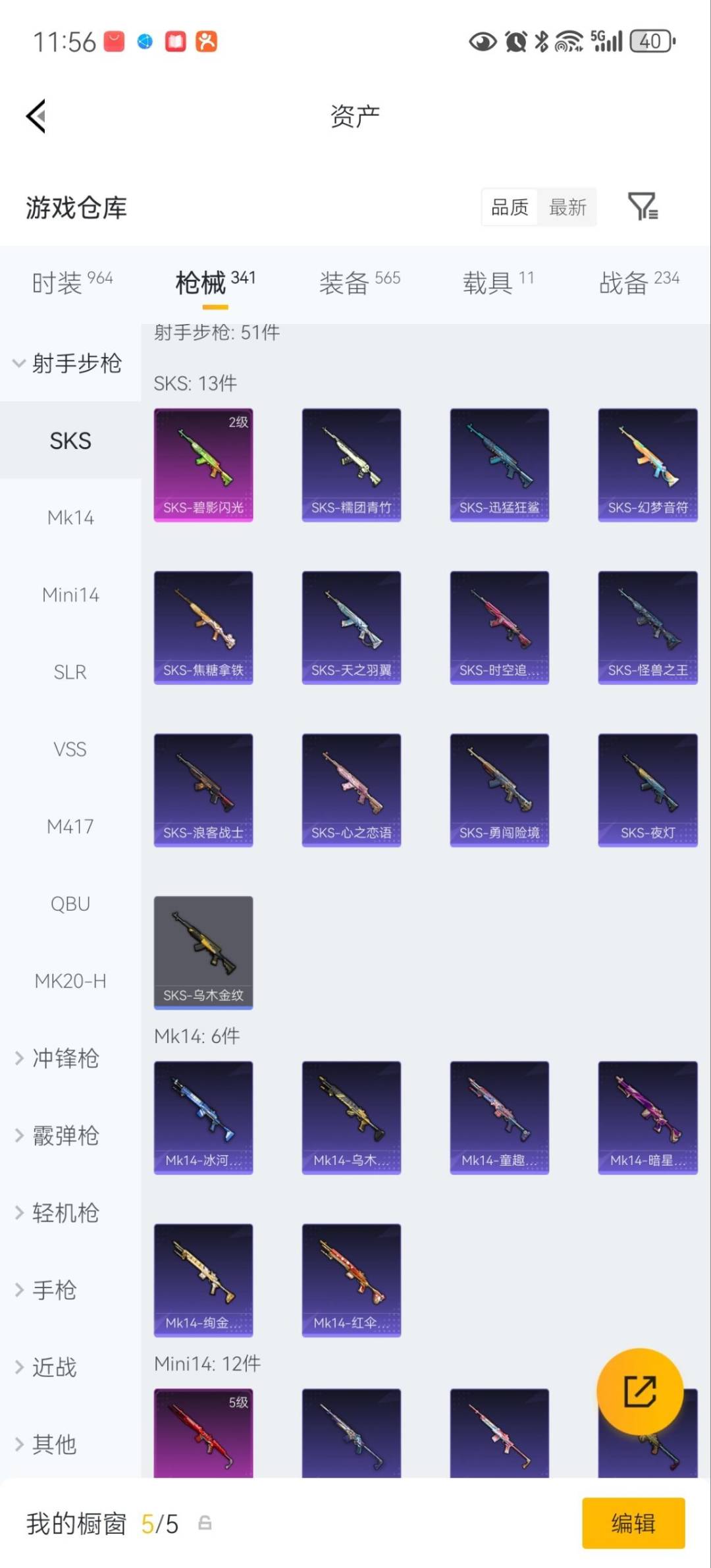Expand the 轻机枪 category
Viewport: 711px width, 1568px height.
pos(65,1212)
